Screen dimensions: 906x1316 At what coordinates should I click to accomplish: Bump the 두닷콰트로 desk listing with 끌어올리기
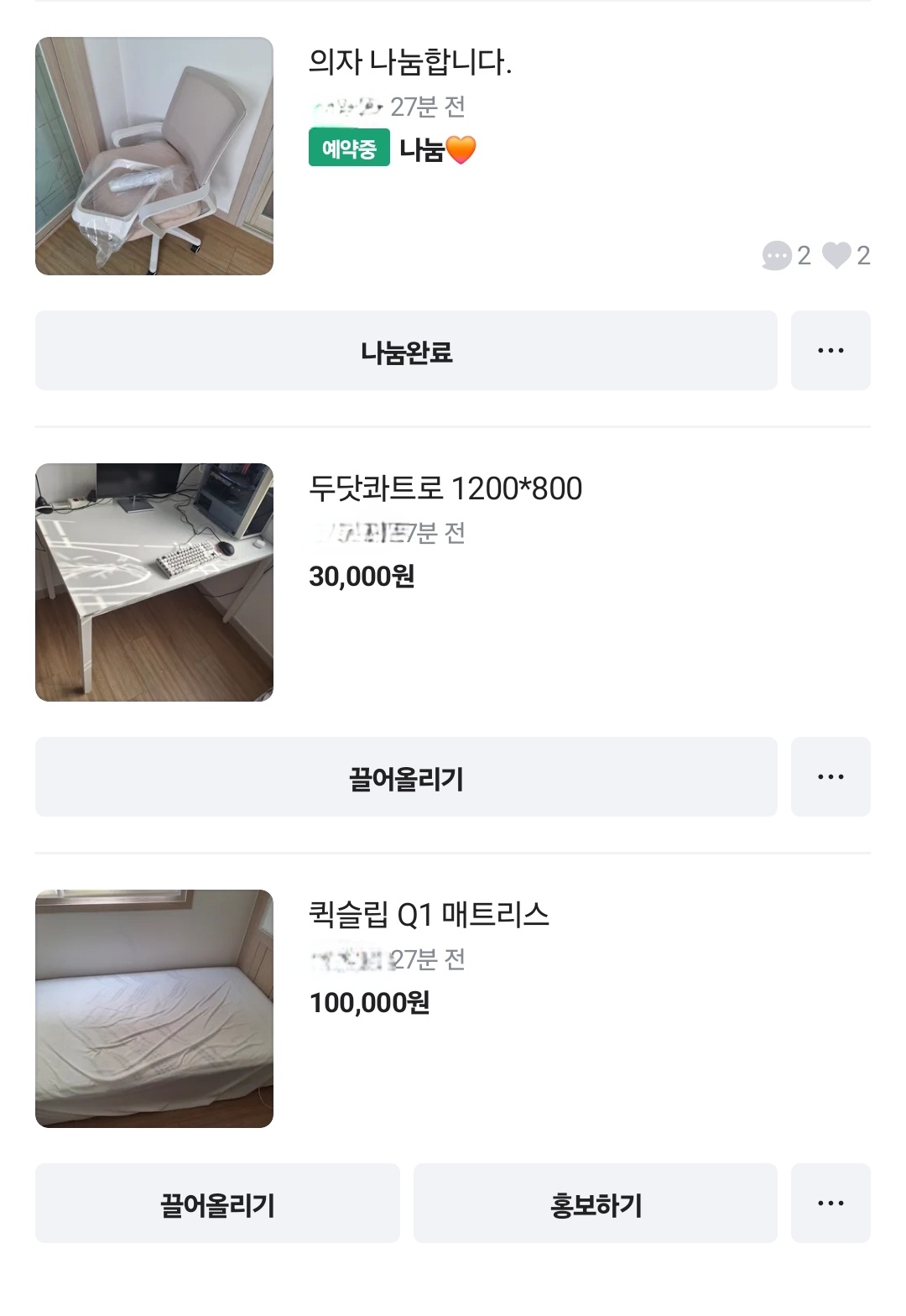click(x=406, y=777)
